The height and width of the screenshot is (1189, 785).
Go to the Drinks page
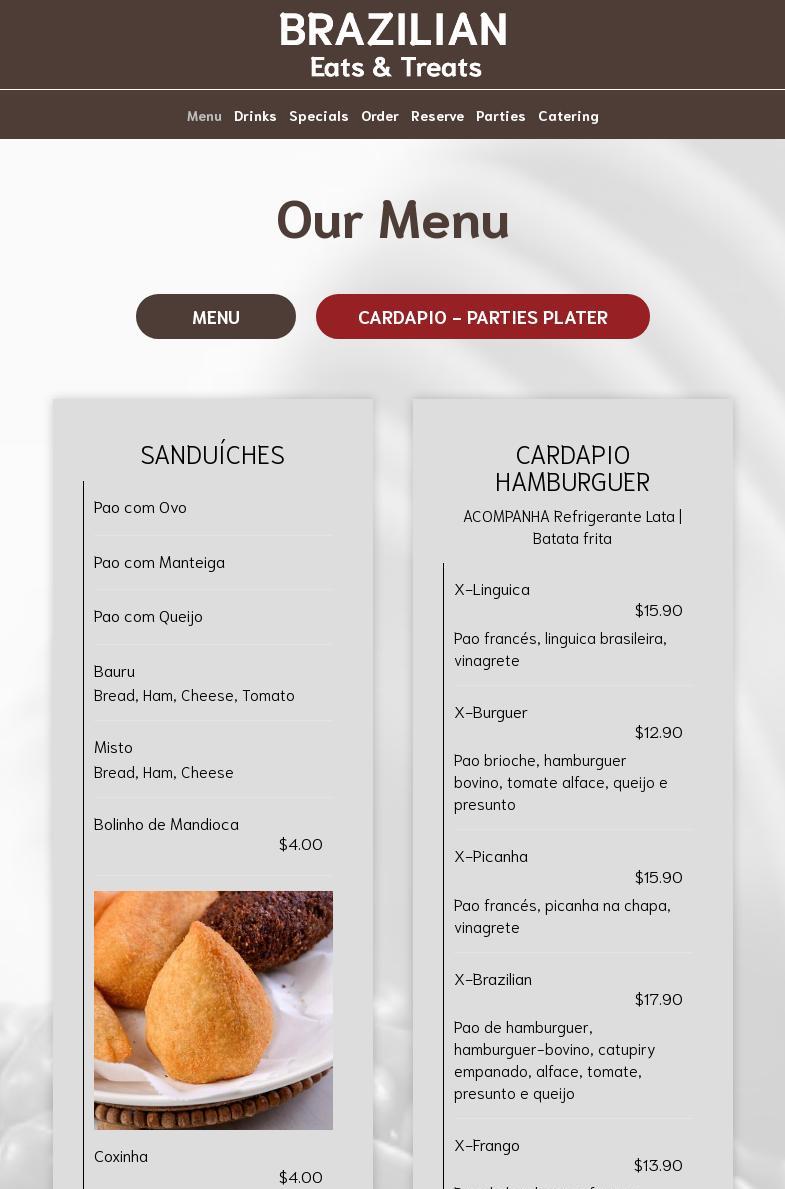(255, 116)
